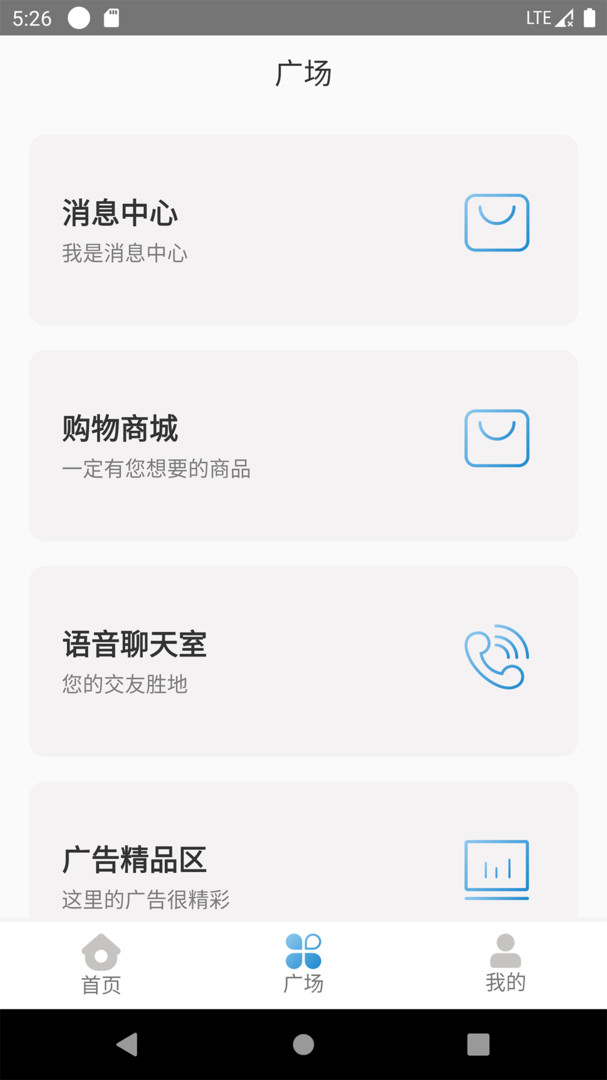Tap the system back button

click(x=127, y=1044)
